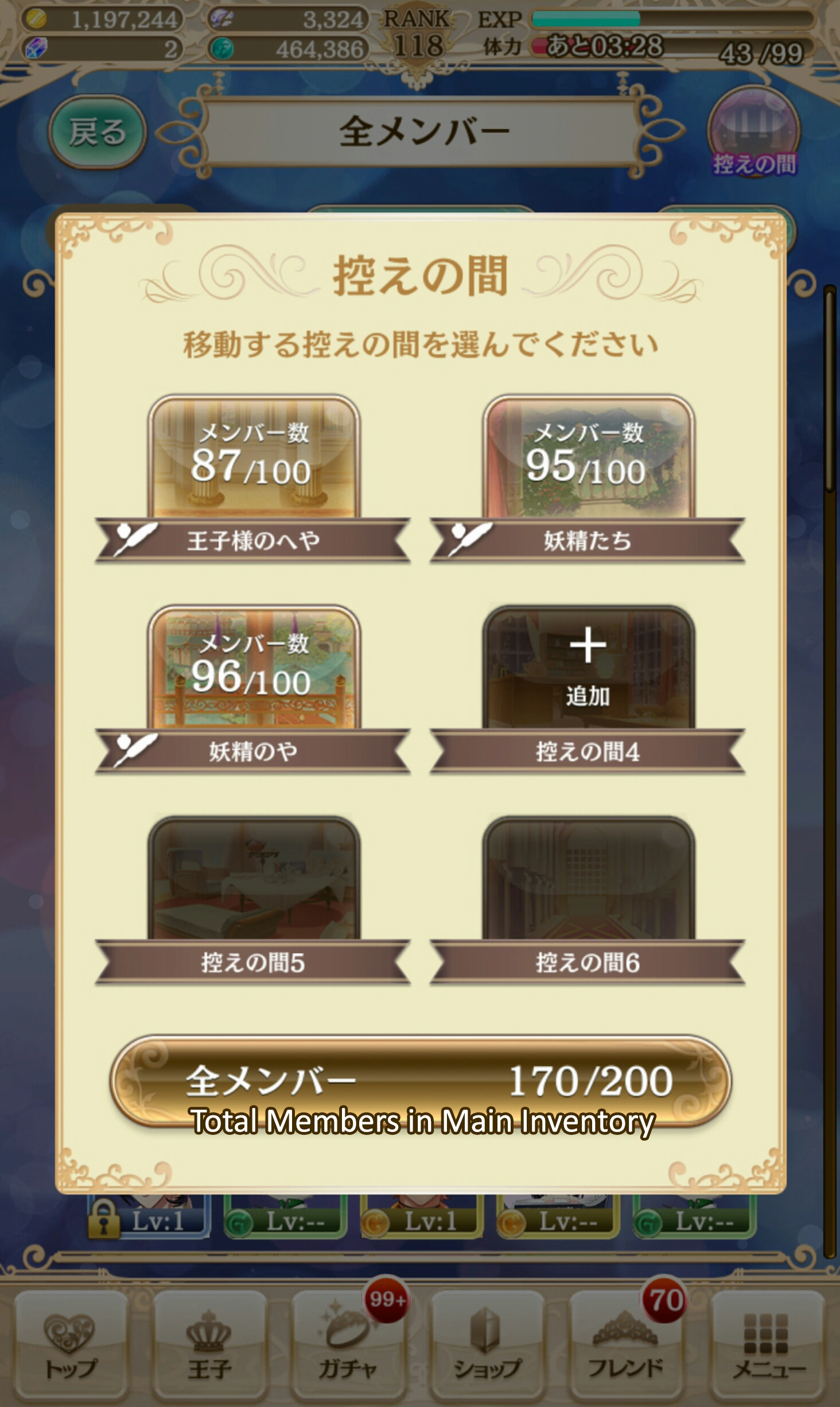
Task: Tap the 戻る back button
Action: 97,132
